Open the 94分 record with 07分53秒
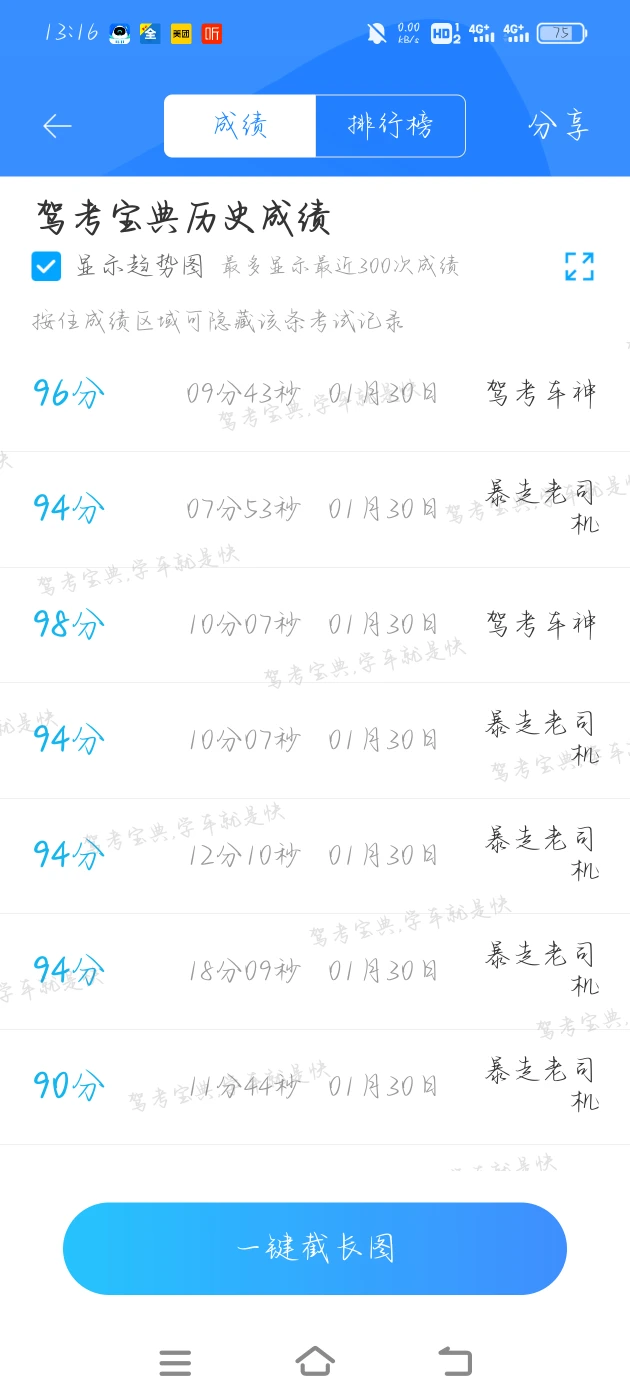This screenshot has height=1400, width=630. tap(315, 509)
